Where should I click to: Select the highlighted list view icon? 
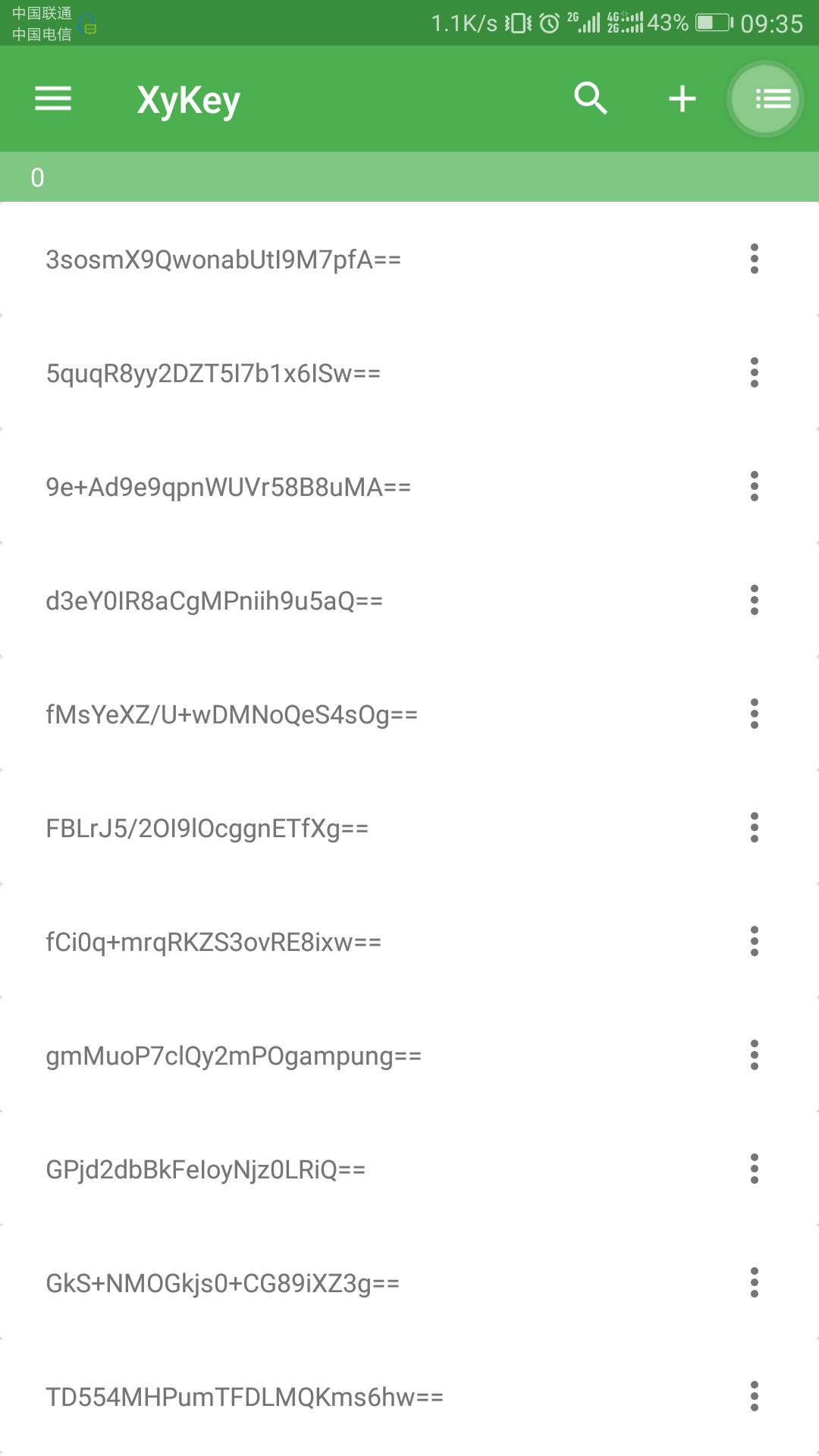point(765,99)
